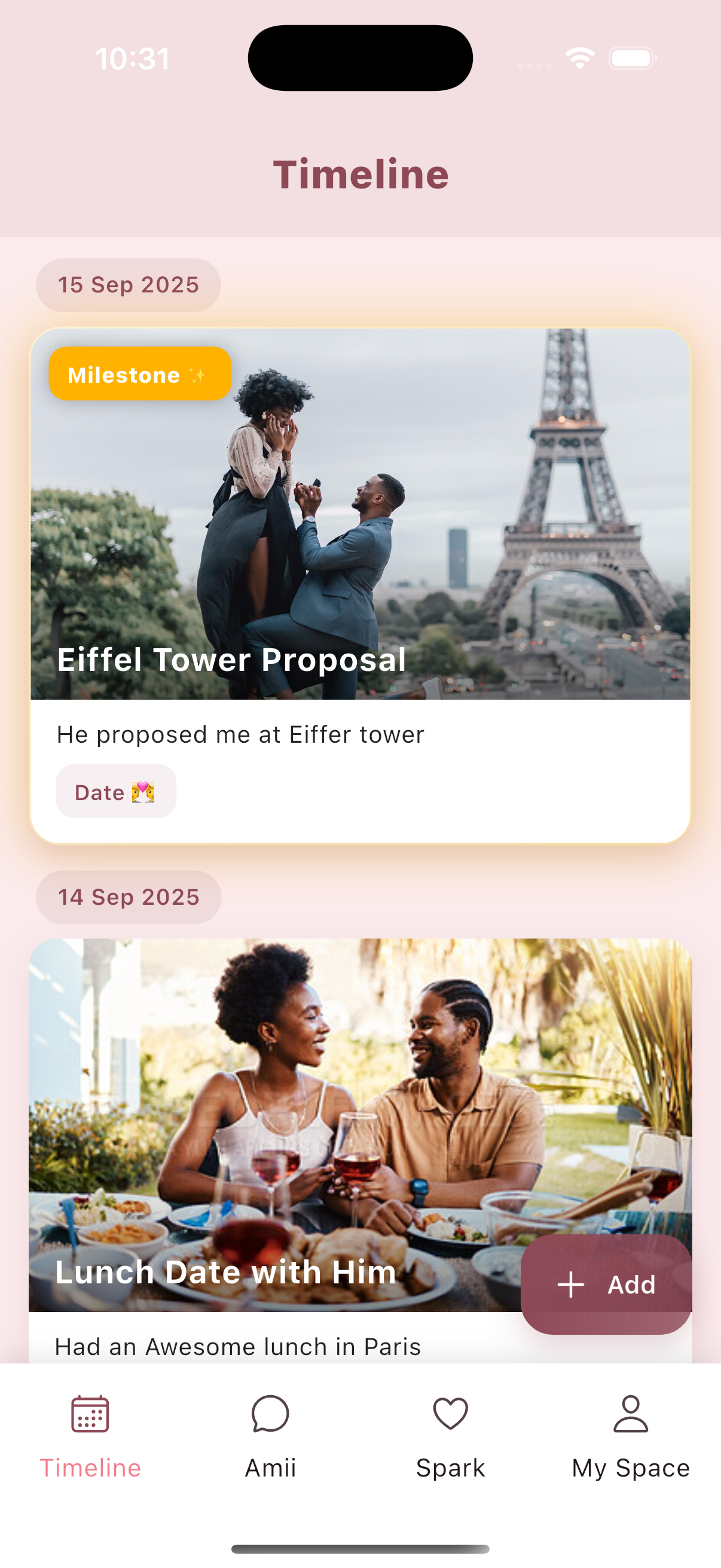The height and width of the screenshot is (1568, 721).
Task: Open the Eiffel Tower Proposal memory card
Action: (x=360, y=584)
